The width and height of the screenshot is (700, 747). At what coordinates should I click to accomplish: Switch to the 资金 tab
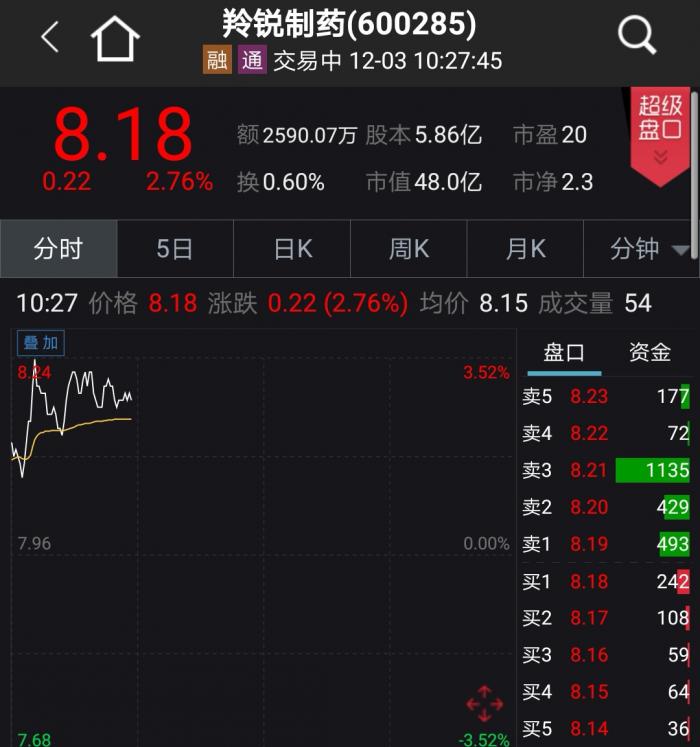tap(650, 352)
